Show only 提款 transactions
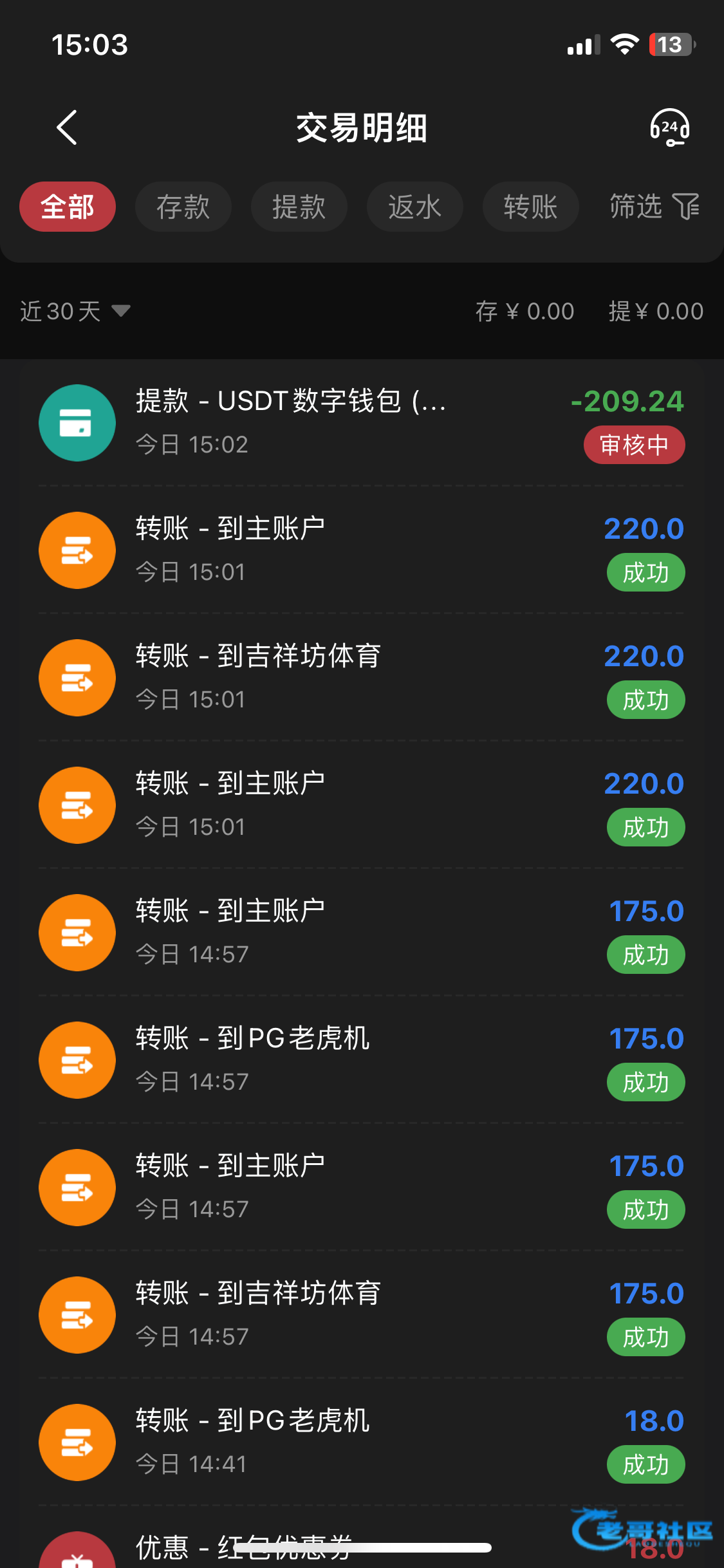The width and height of the screenshot is (724, 1568). tap(299, 207)
